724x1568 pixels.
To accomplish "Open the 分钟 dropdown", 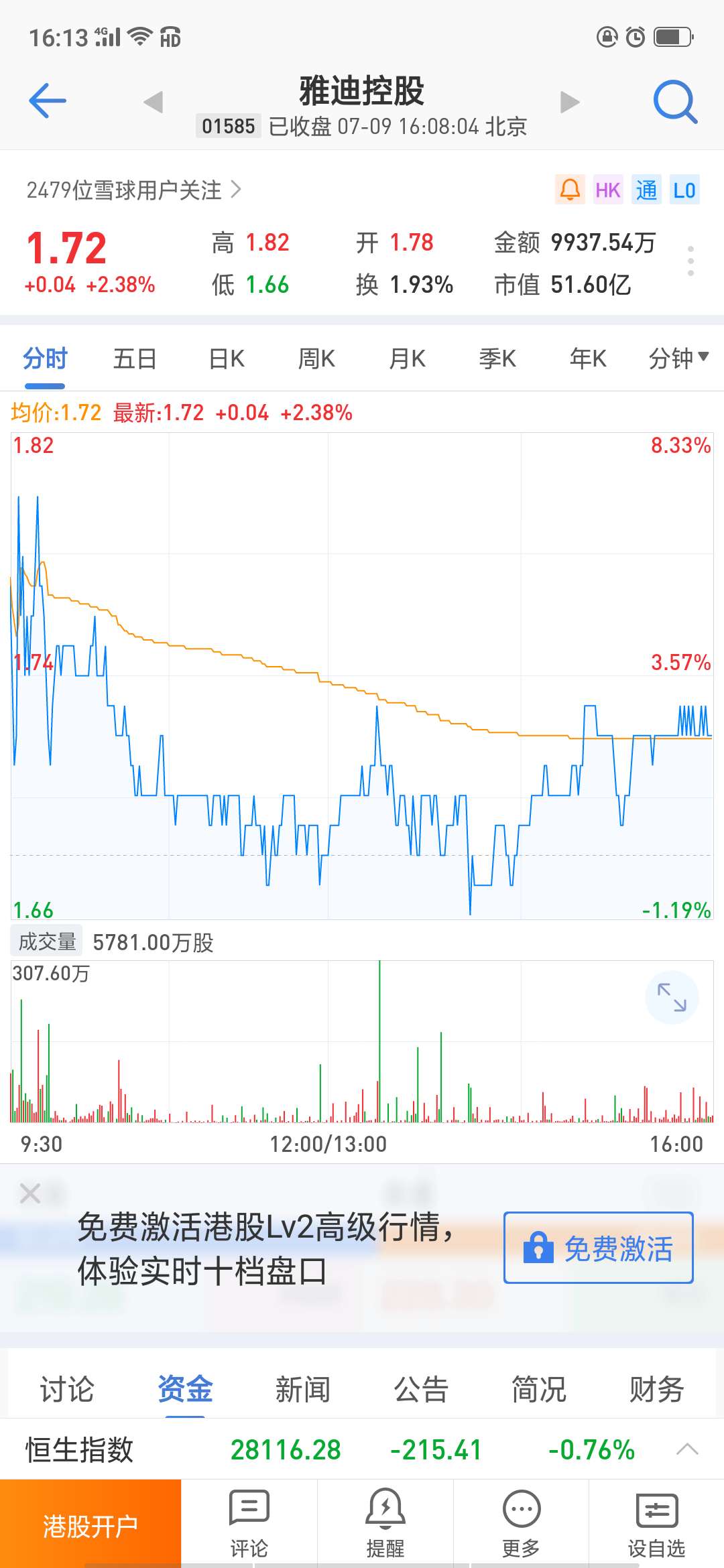I will click(x=678, y=359).
